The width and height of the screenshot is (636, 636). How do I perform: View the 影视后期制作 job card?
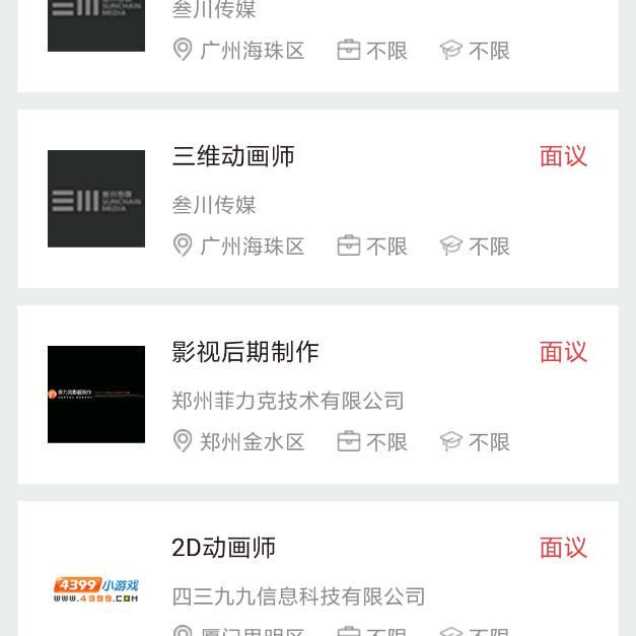click(246, 353)
